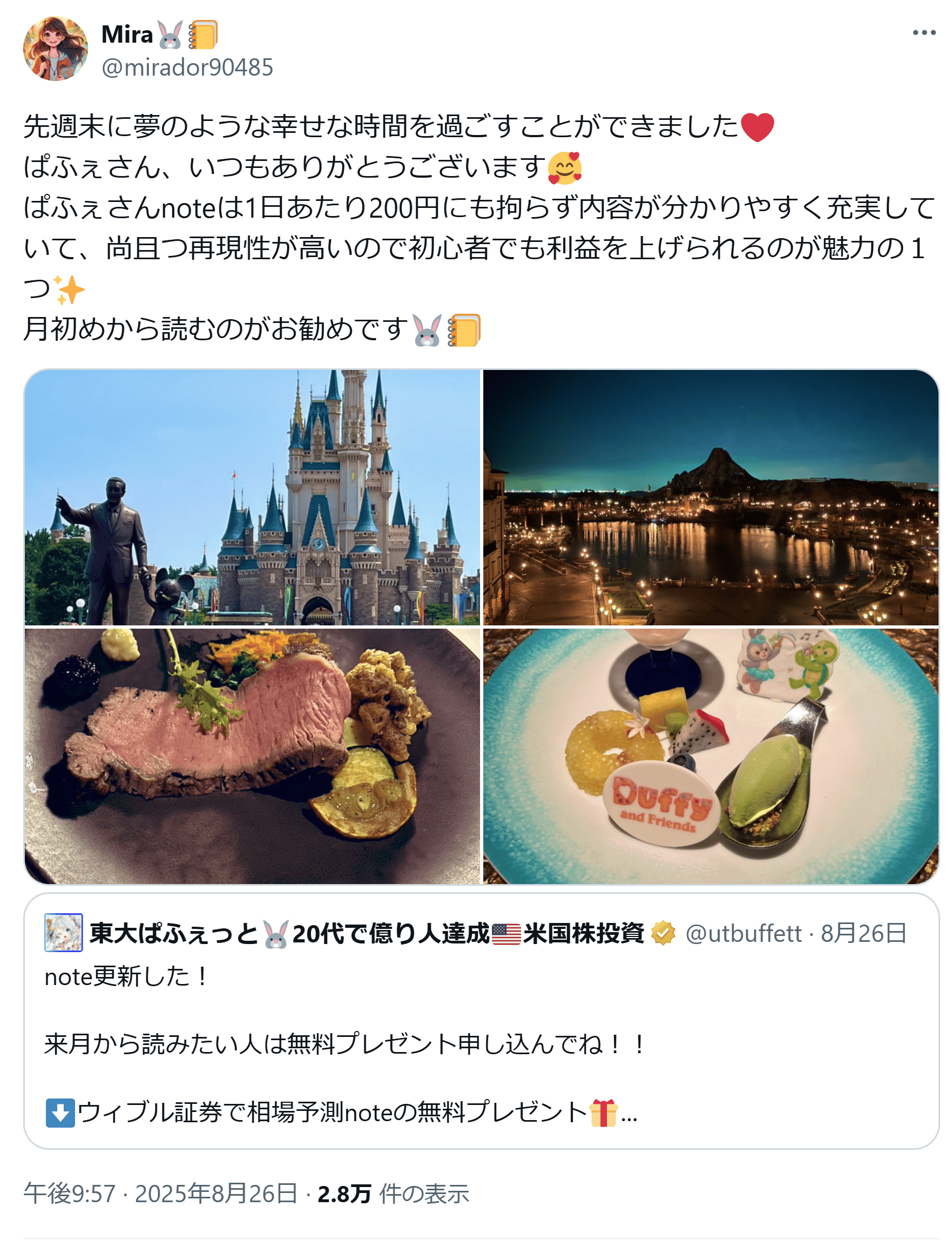Viewport: 952px width, 1247px height.
Task: Open the post's overflow menu
Action: coord(924,33)
